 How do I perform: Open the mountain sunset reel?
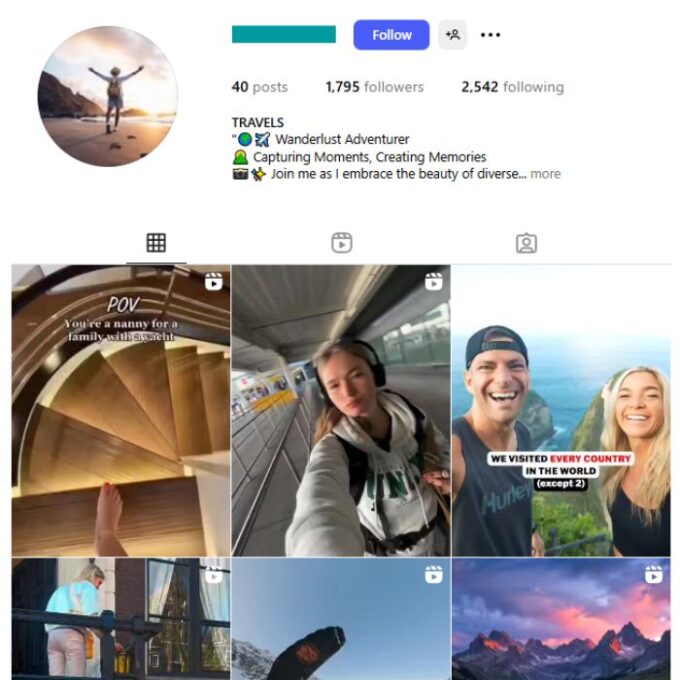(x=561, y=620)
